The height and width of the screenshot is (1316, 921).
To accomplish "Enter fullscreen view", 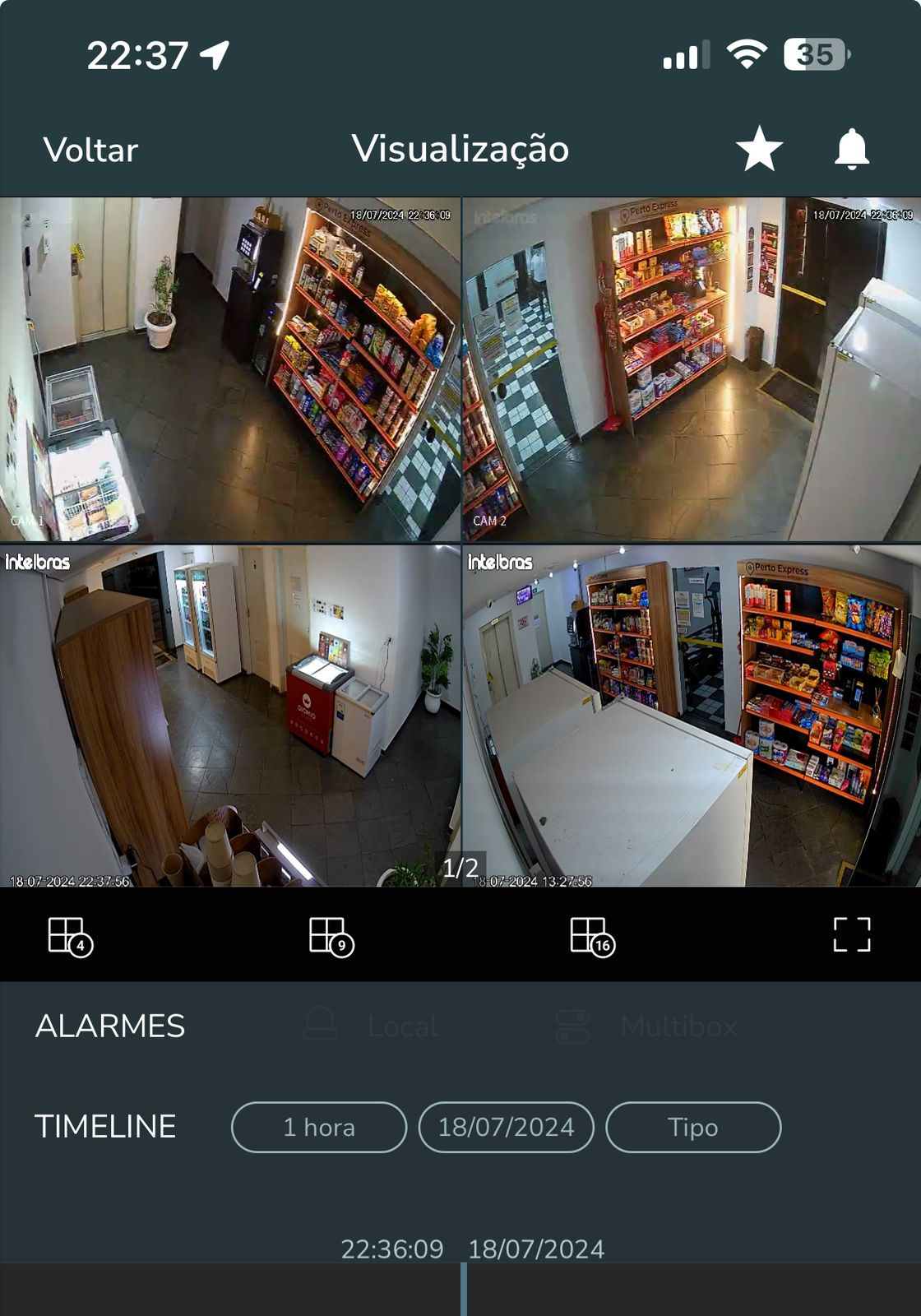I will (852, 935).
